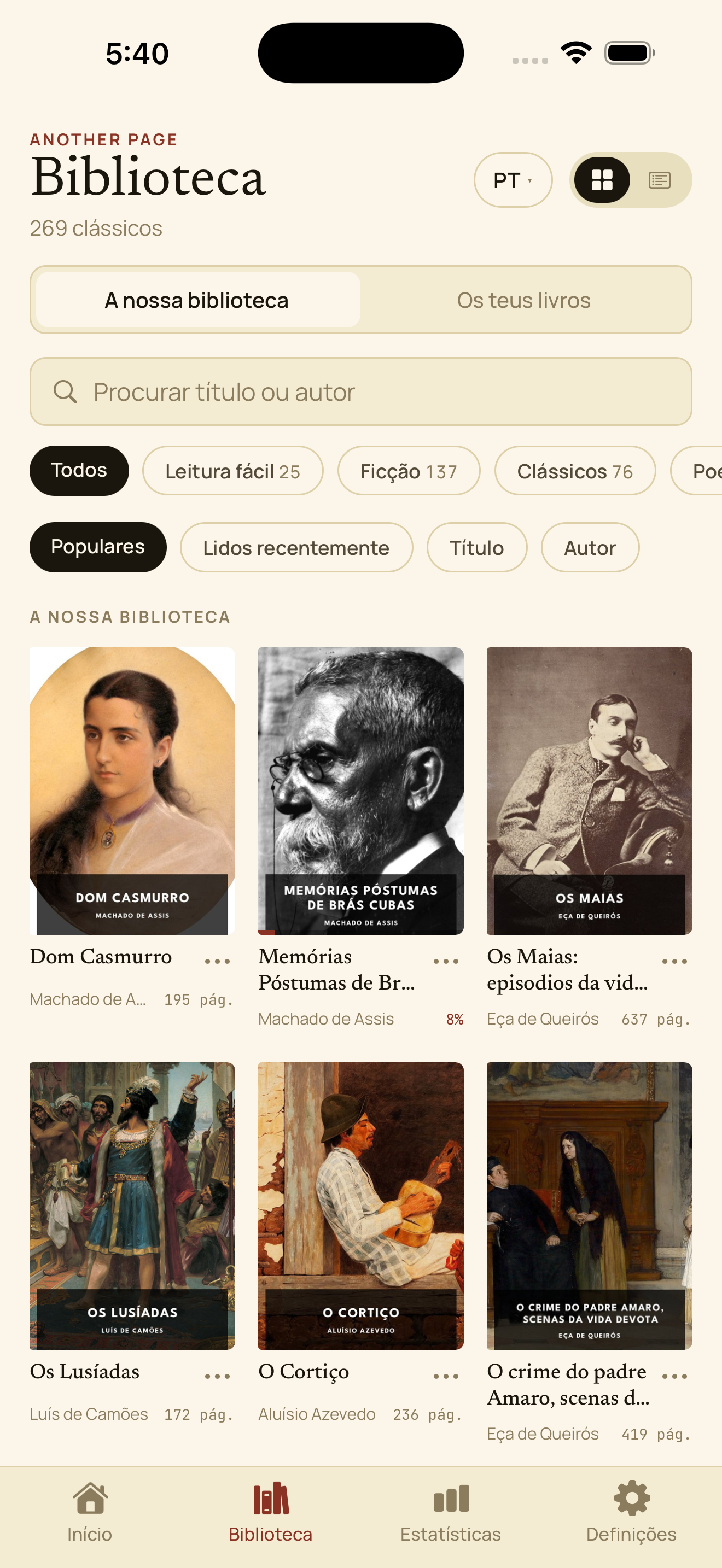Select the Clássicos filter chip
Image resolution: width=722 pixels, height=1568 pixels.
pyautogui.click(x=575, y=471)
